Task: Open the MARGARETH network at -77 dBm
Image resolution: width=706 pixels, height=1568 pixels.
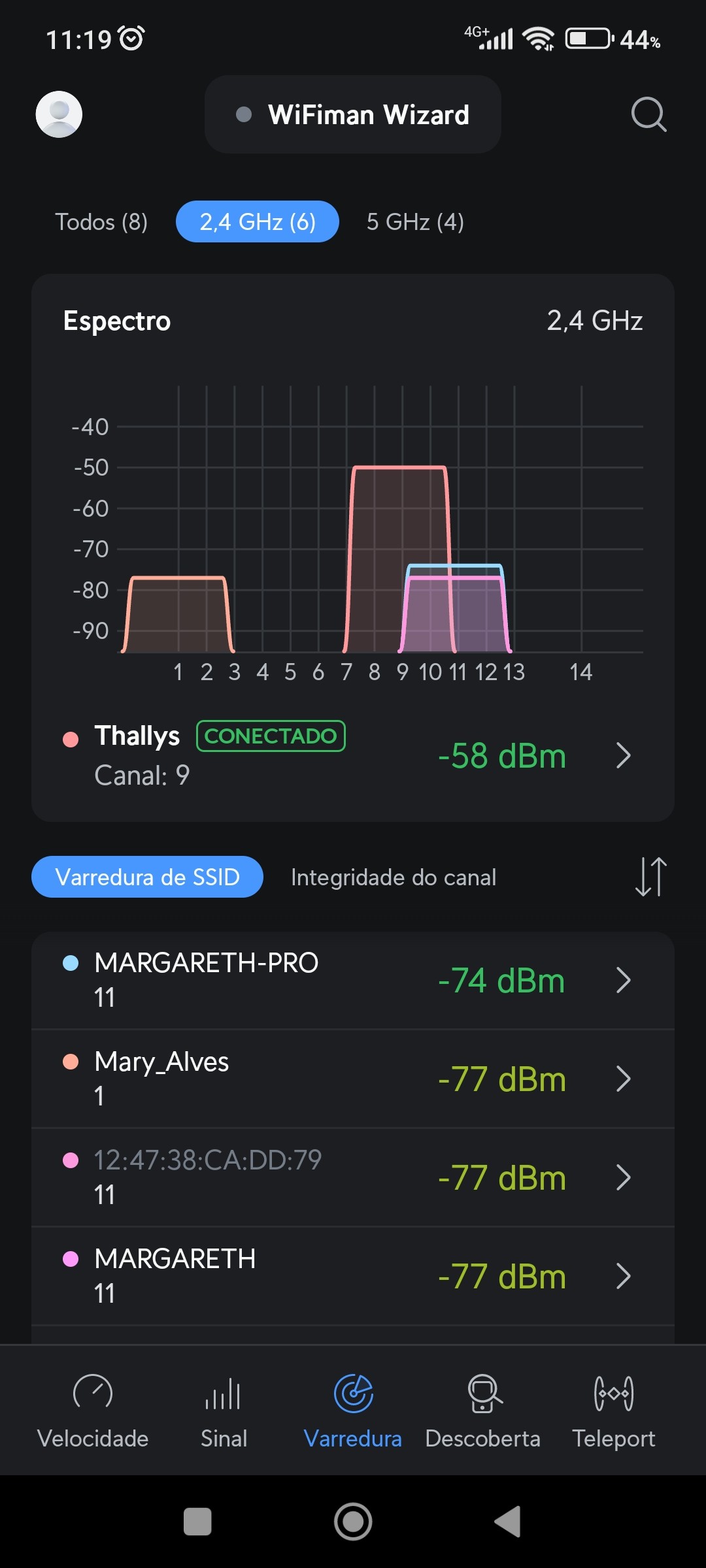Action: pyautogui.click(x=353, y=1276)
